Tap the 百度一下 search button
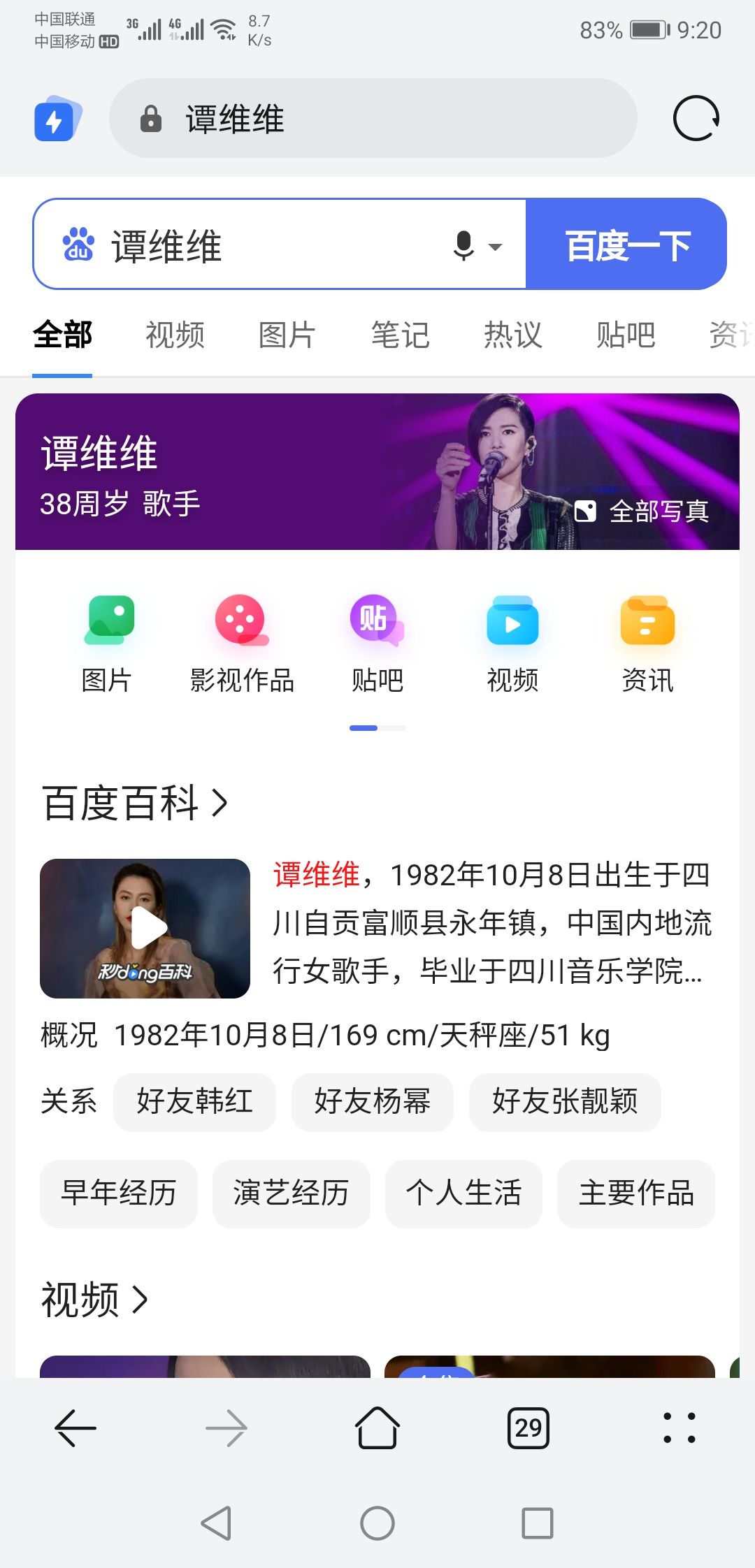This screenshot has height=1568, width=755. (x=626, y=245)
